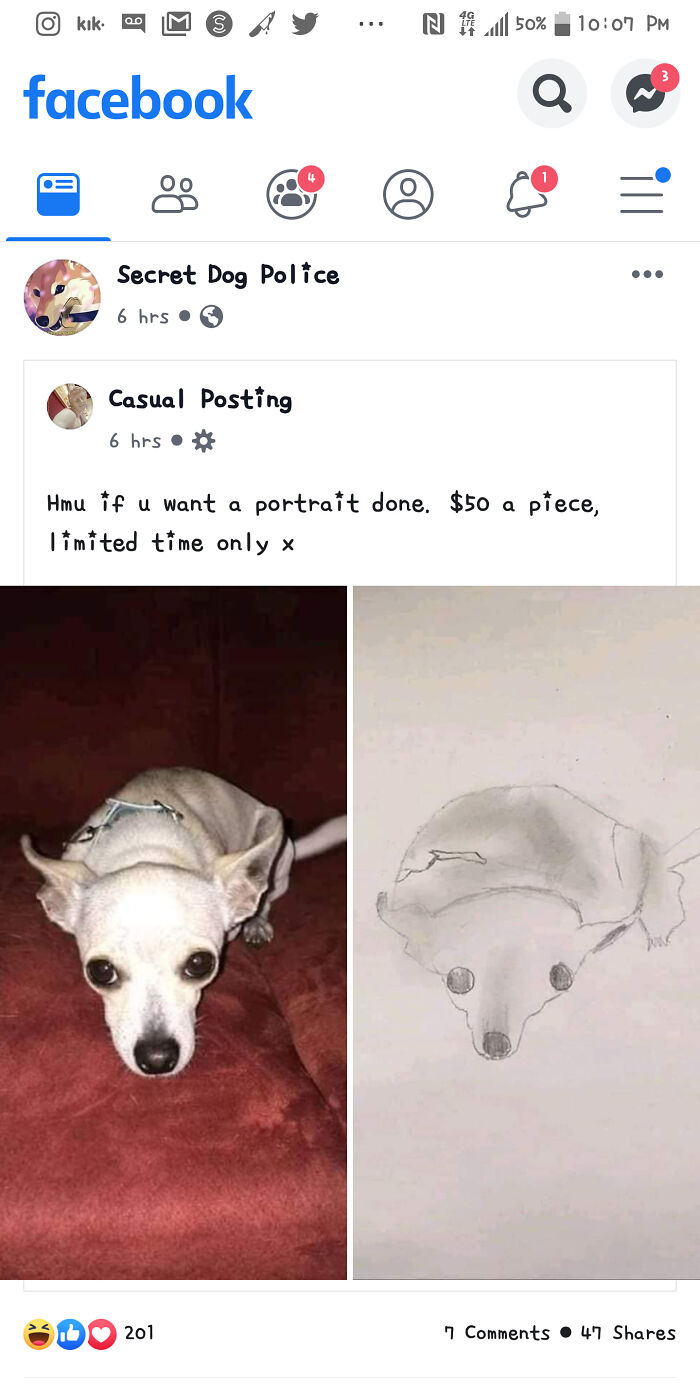Open the 7 Comments link
The image size is (700, 1400).
pyautogui.click(x=497, y=1333)
